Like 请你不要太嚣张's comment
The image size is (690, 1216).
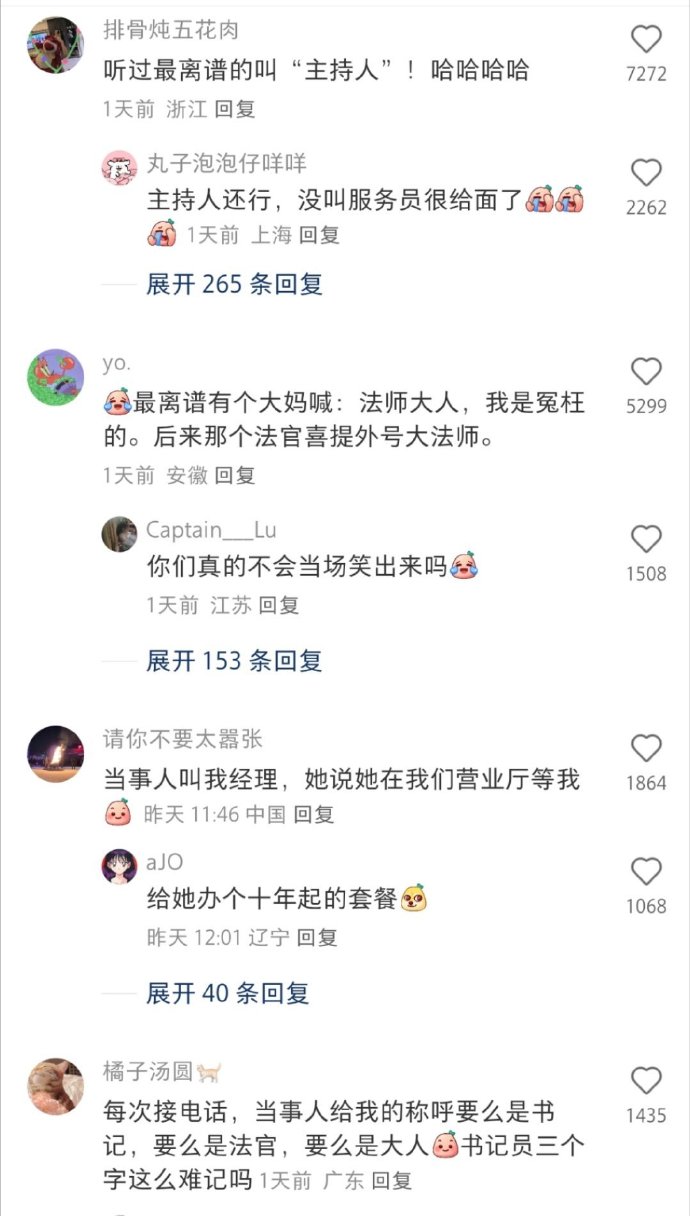(646, 748)
